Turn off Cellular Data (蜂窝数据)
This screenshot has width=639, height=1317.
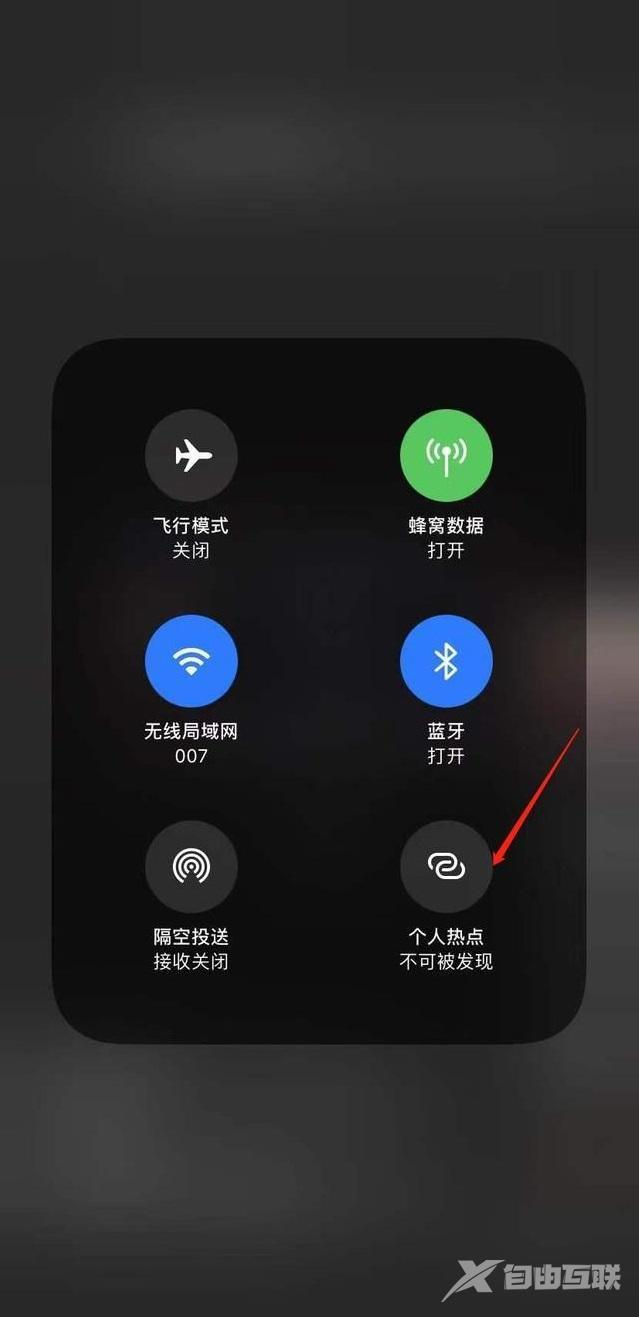point(446,455)
